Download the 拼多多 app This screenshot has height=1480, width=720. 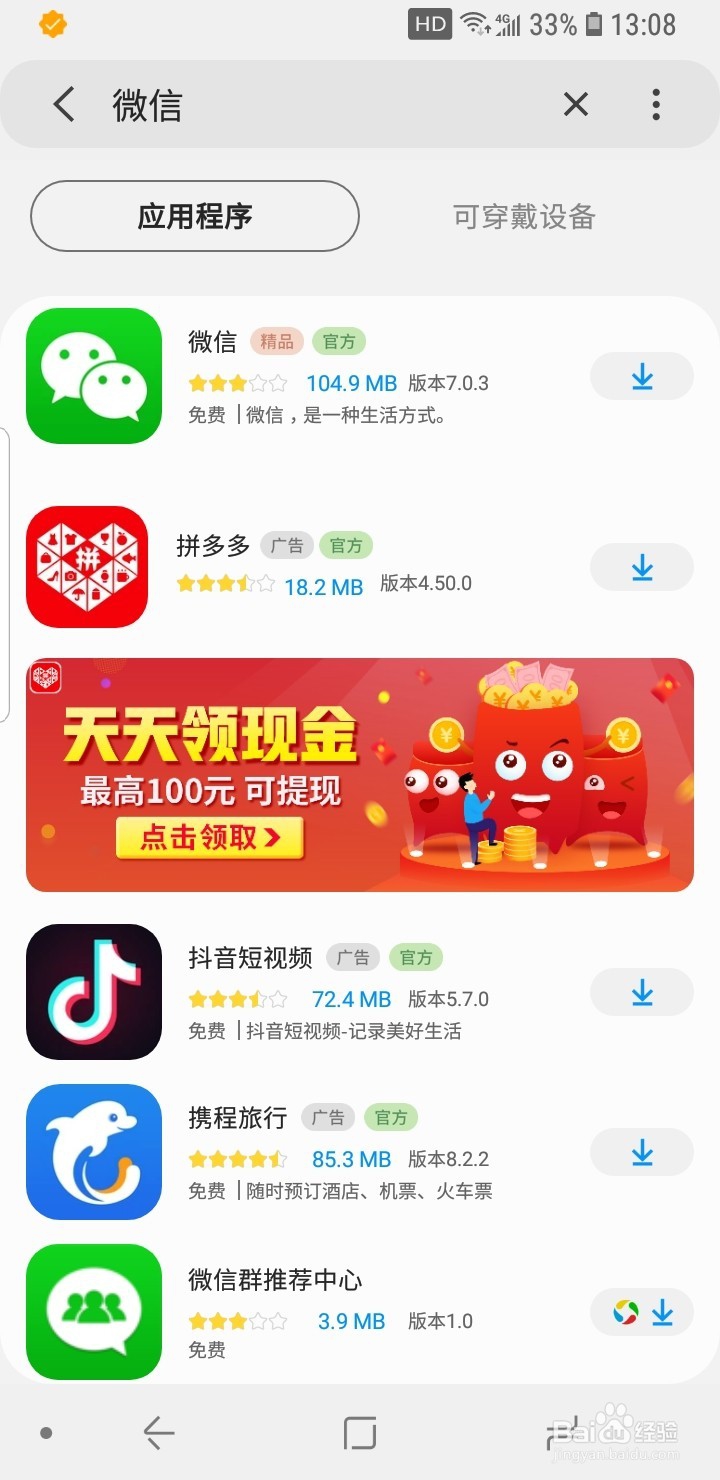coord(641,567)
